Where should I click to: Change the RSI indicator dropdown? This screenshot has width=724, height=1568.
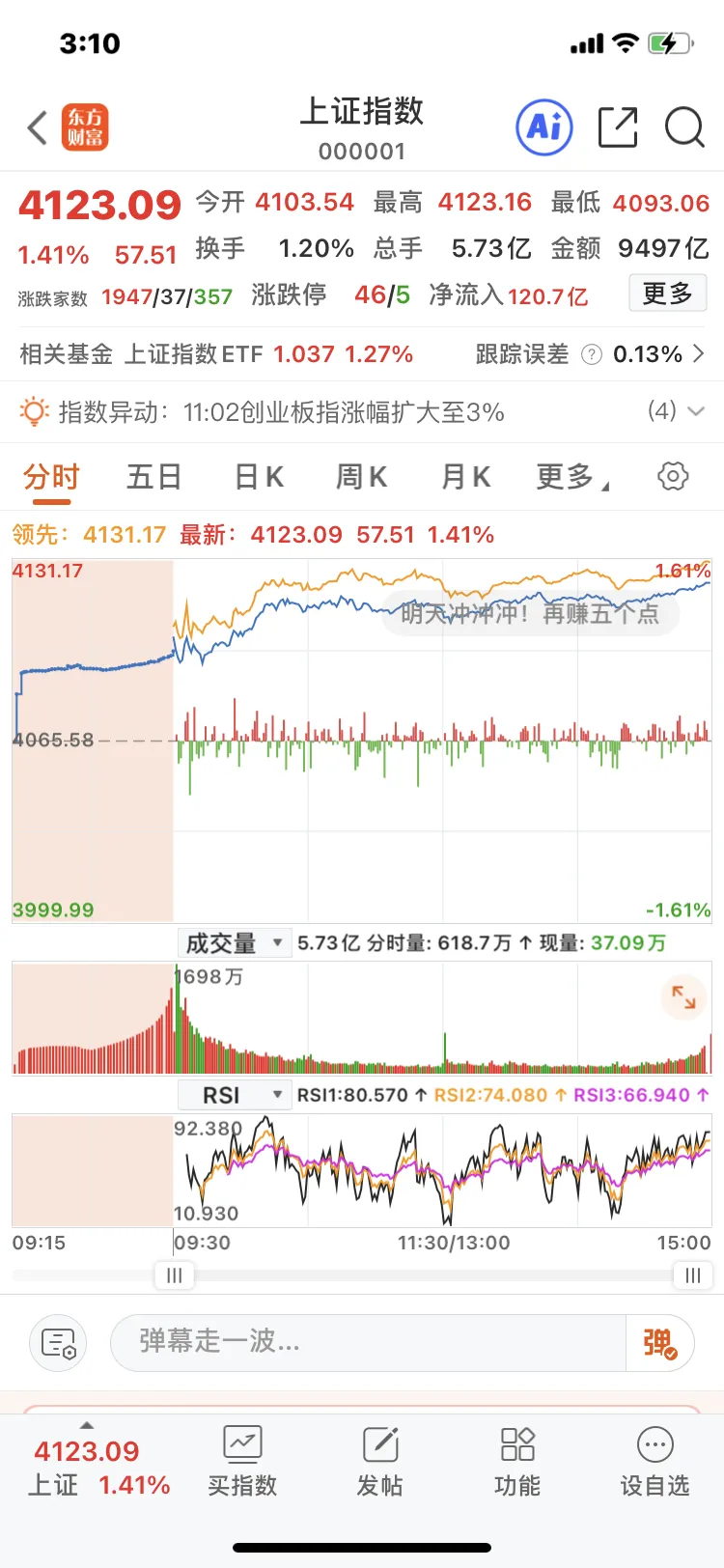pyautogui.click(x=234, y=1095)
